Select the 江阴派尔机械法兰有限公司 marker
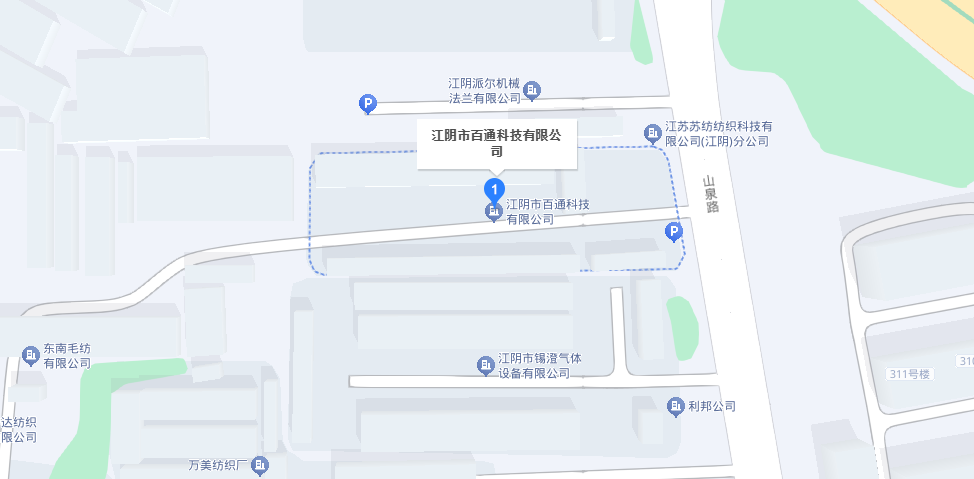Image resolution: width=974 pixels, height=479 pixels. pyautogui.click(x=532, y=91)
